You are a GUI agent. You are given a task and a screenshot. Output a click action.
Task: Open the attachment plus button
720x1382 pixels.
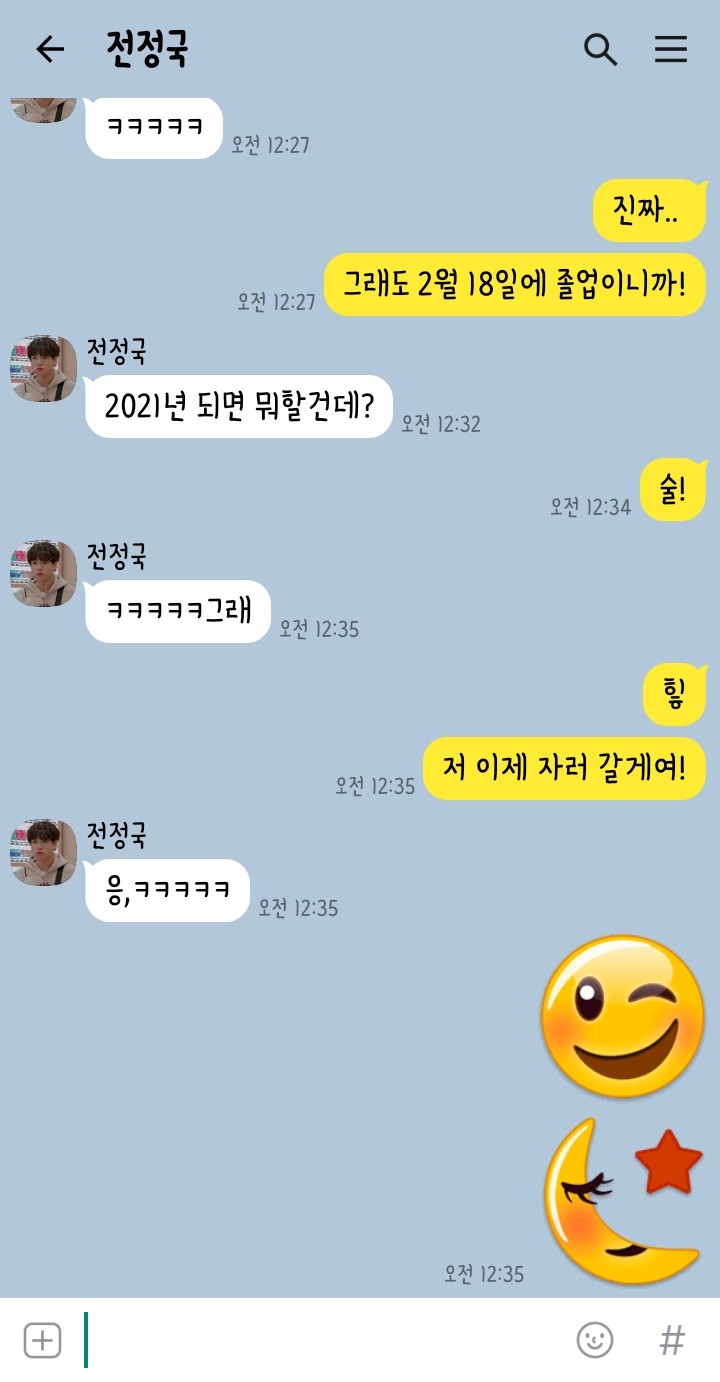42,1340
